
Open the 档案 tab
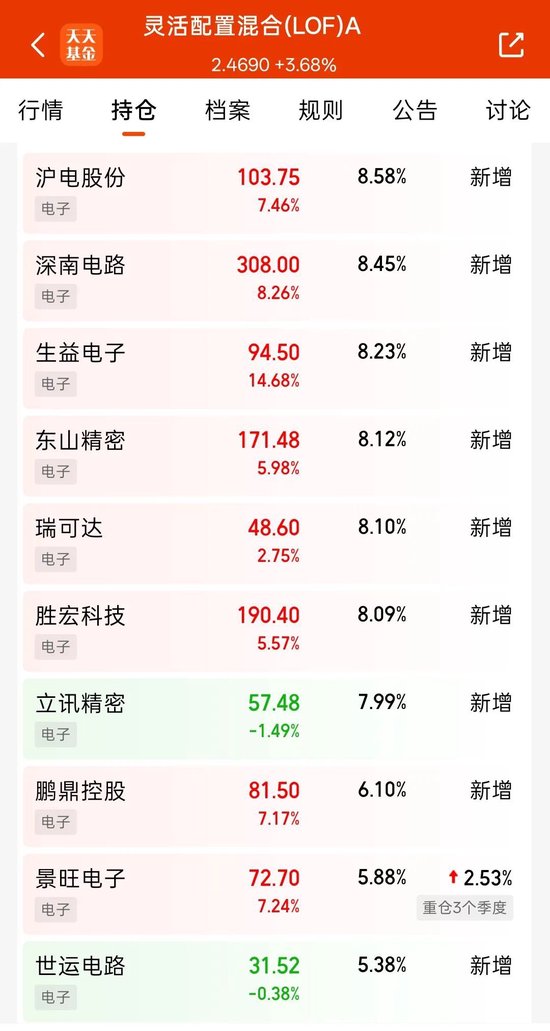pos(228,110)
